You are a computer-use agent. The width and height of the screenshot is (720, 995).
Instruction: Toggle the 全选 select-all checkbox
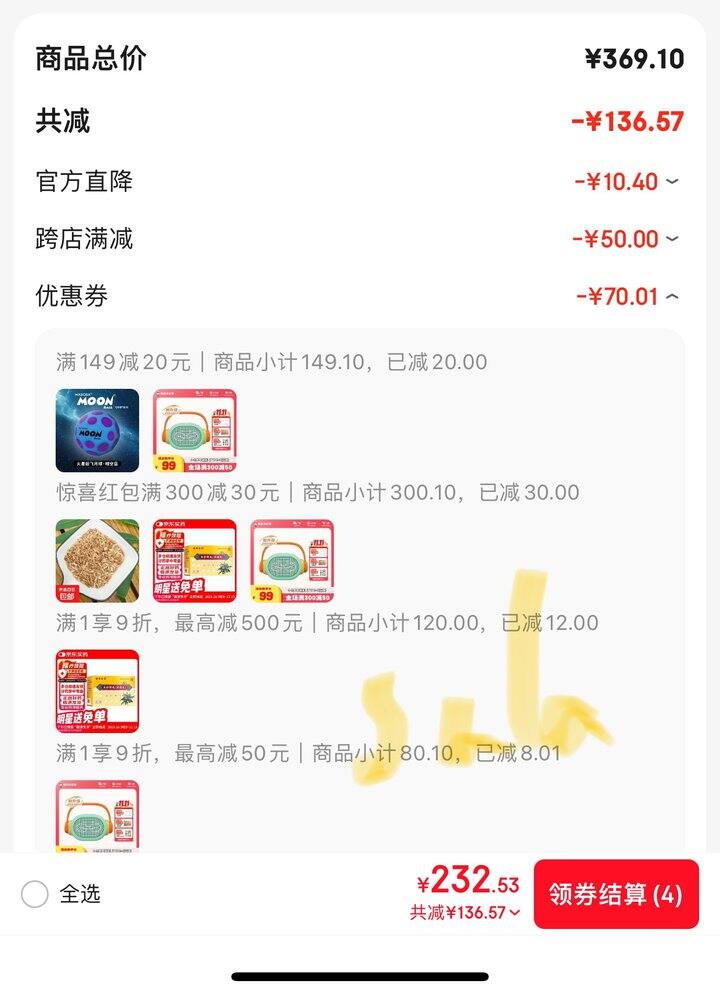point(35,893)
